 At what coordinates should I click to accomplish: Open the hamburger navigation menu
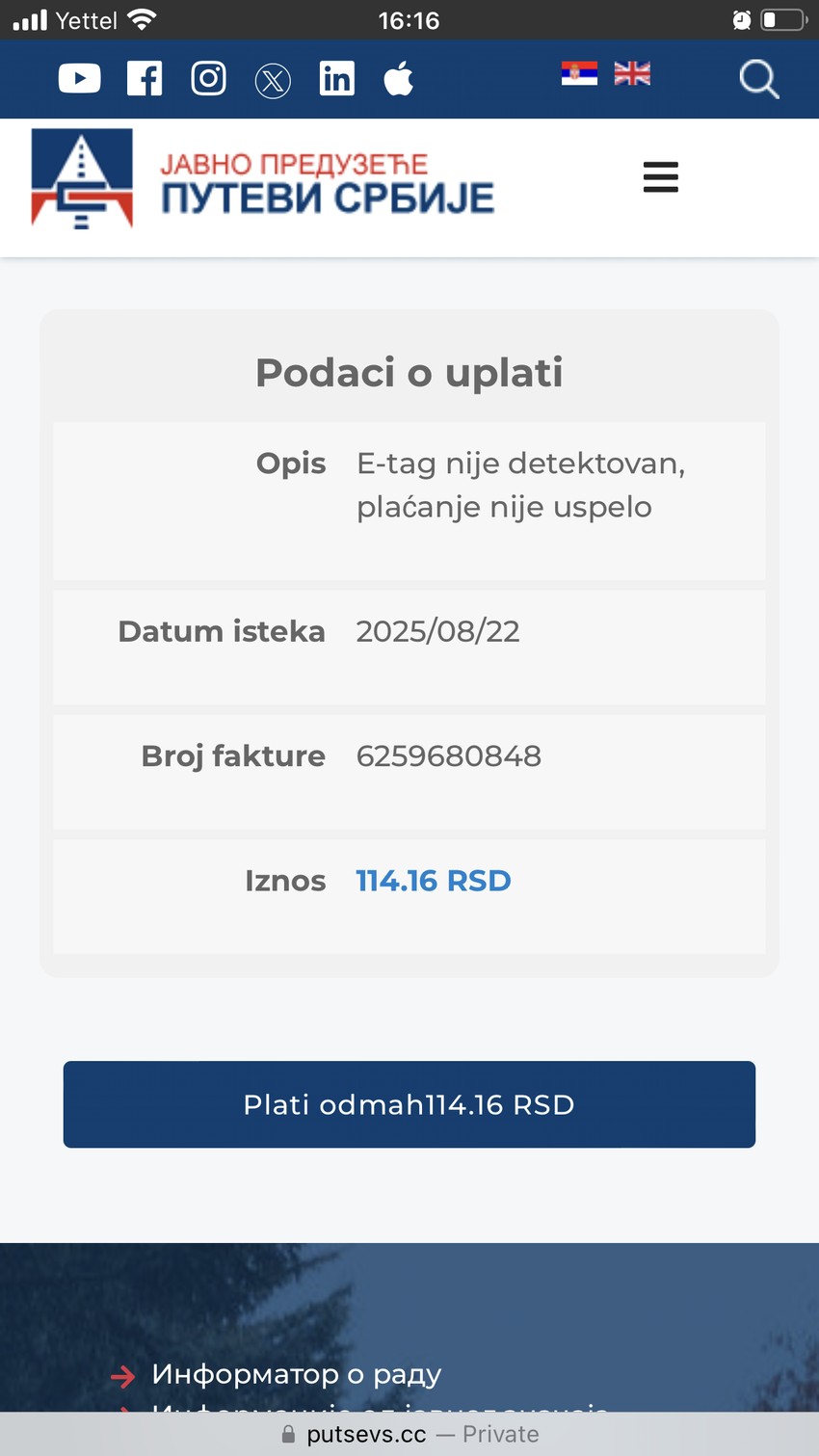pos(660,177)
